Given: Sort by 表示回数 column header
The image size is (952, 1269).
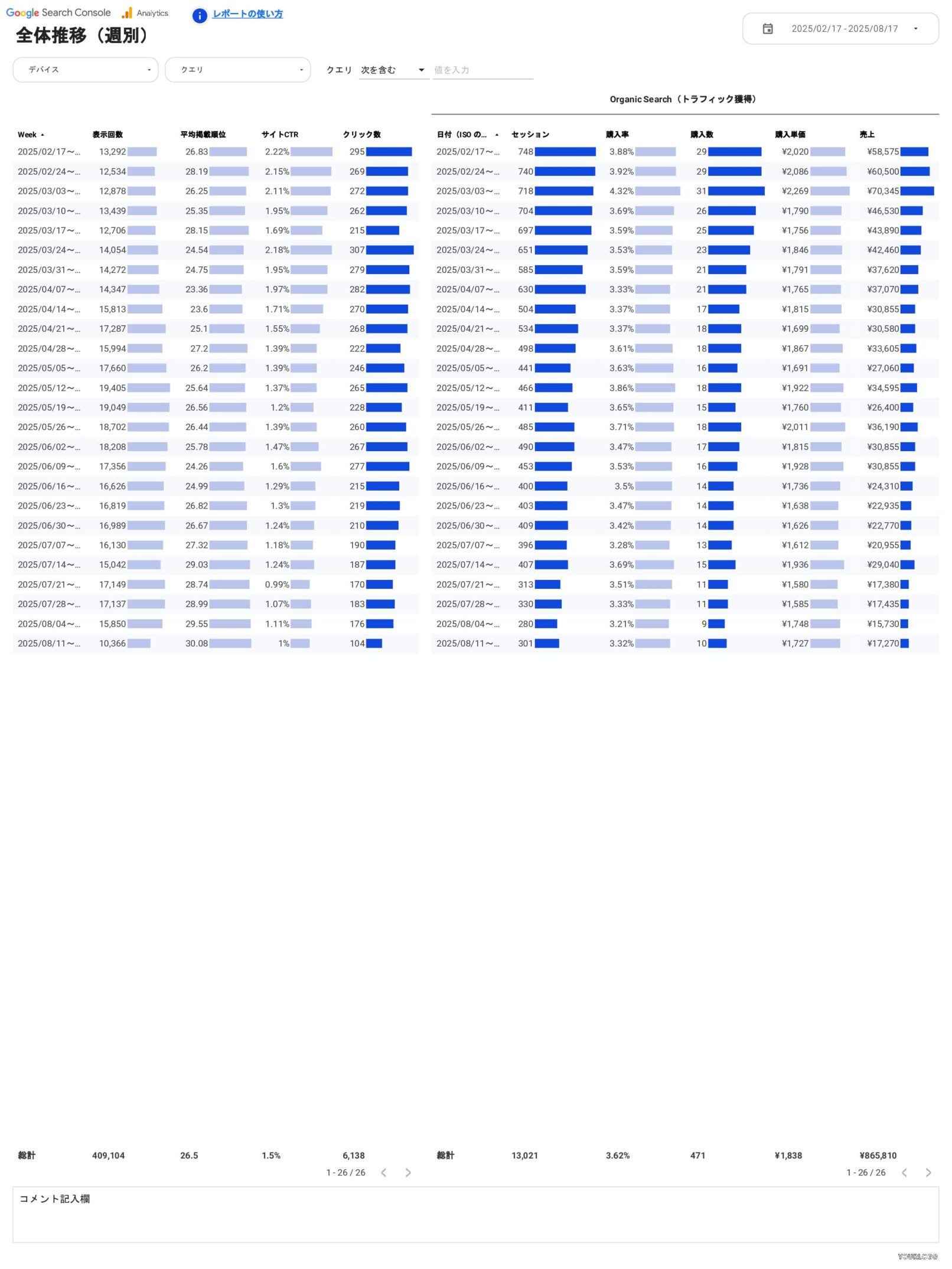Looking at the screenshot, I should 107,135.
